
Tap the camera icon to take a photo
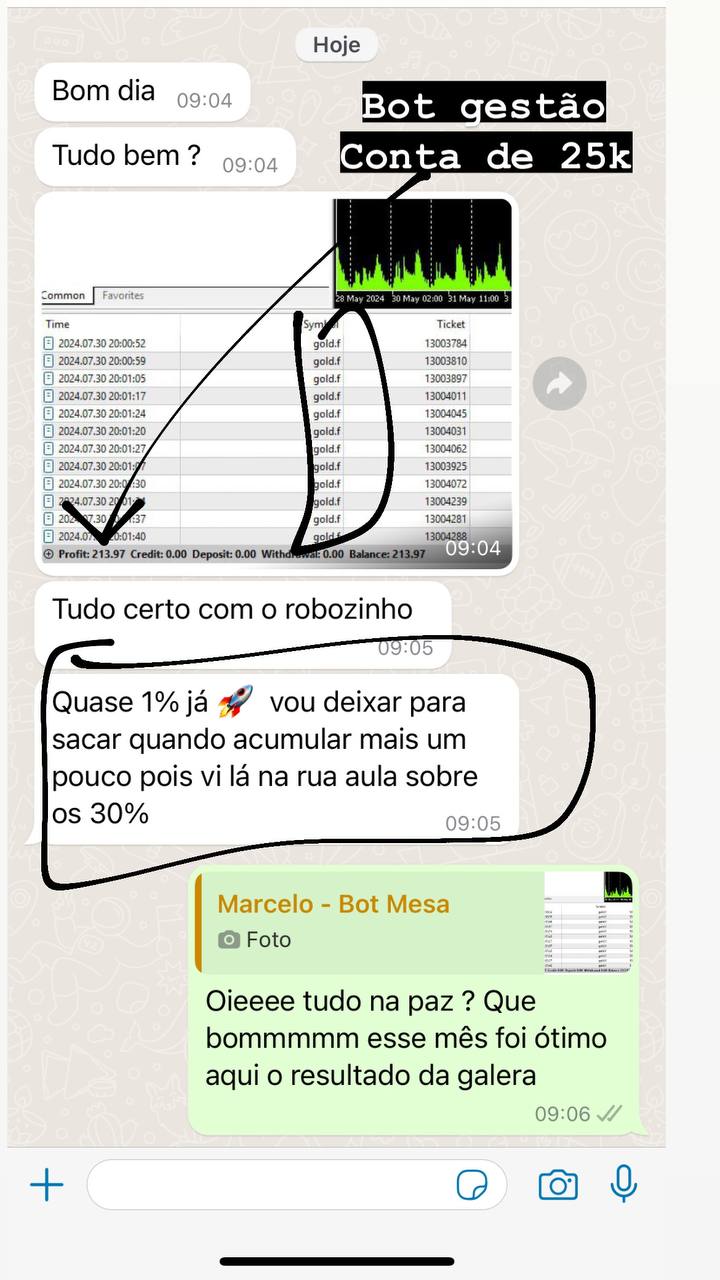pos(558,1184)
